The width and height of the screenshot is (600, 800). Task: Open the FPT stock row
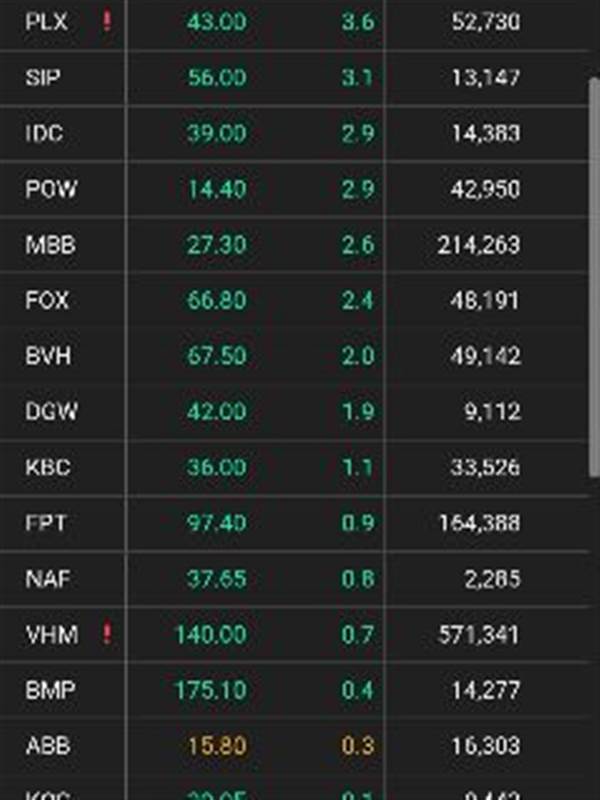coord(294,523)
